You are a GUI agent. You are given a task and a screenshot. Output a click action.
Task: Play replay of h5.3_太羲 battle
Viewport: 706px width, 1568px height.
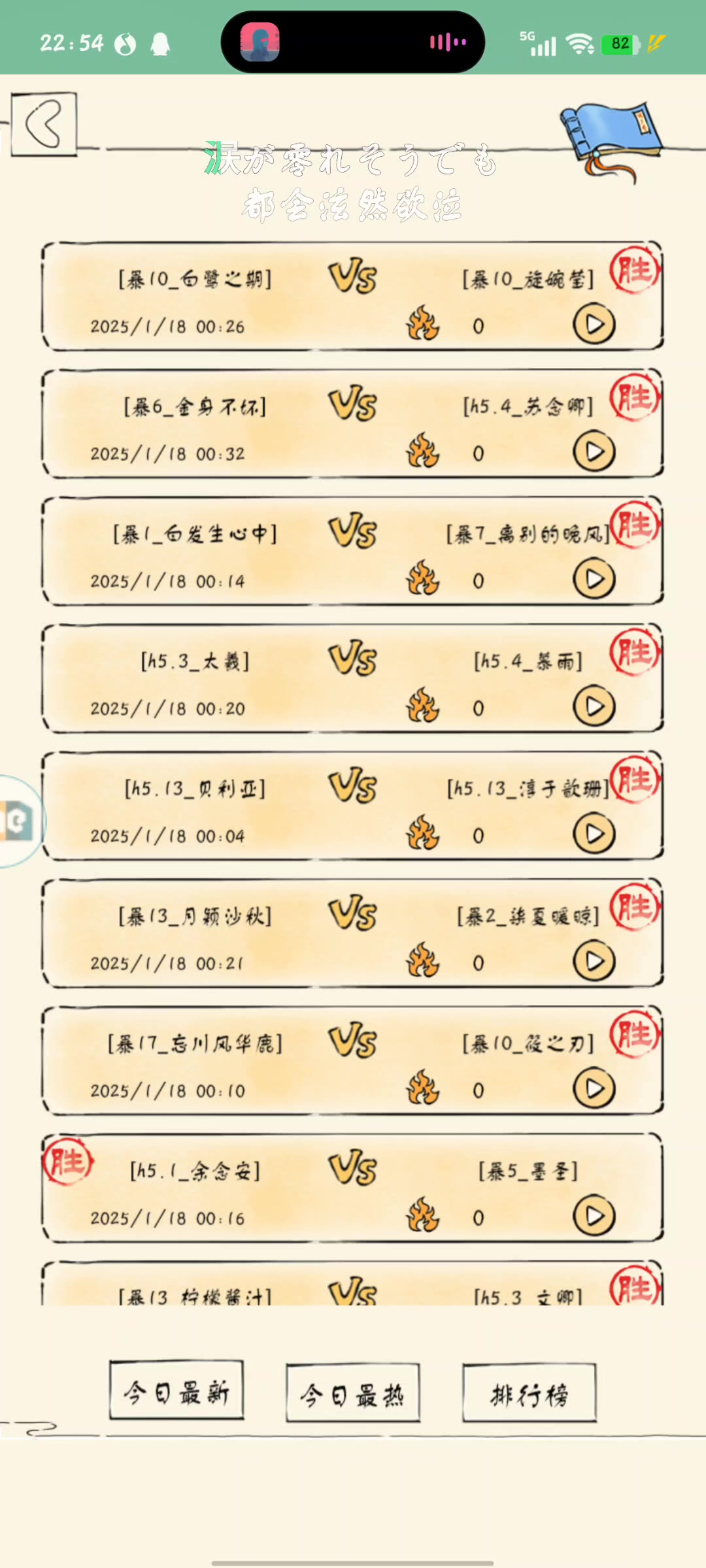pos(594,707)
